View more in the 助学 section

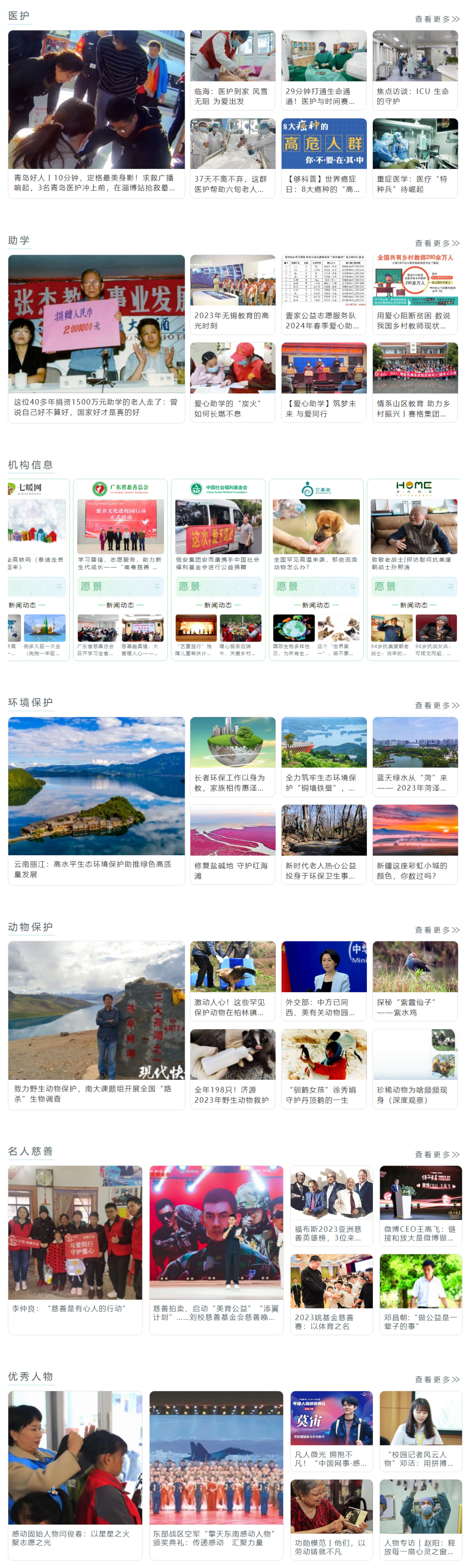[x=437, y=244]
